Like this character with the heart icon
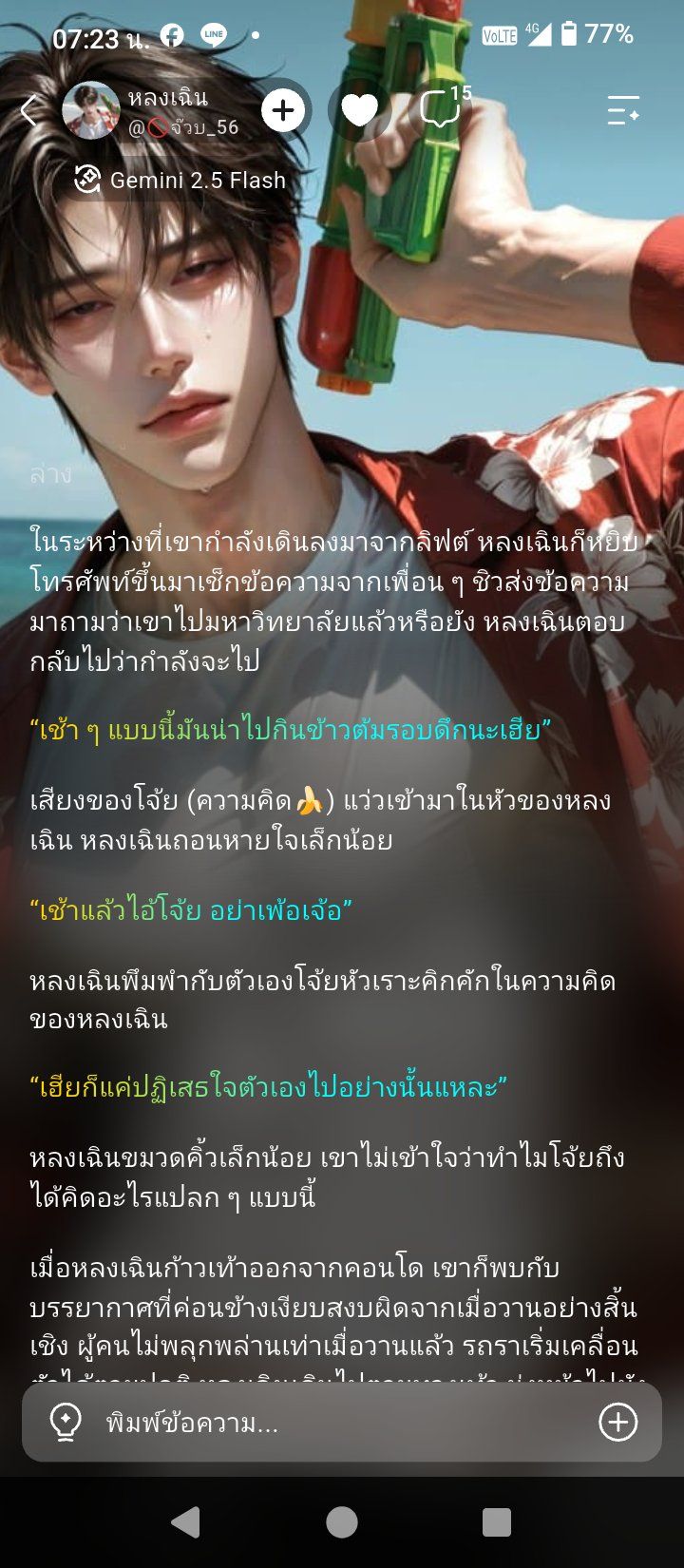684x1568 pixels. (x=359, y=111)
